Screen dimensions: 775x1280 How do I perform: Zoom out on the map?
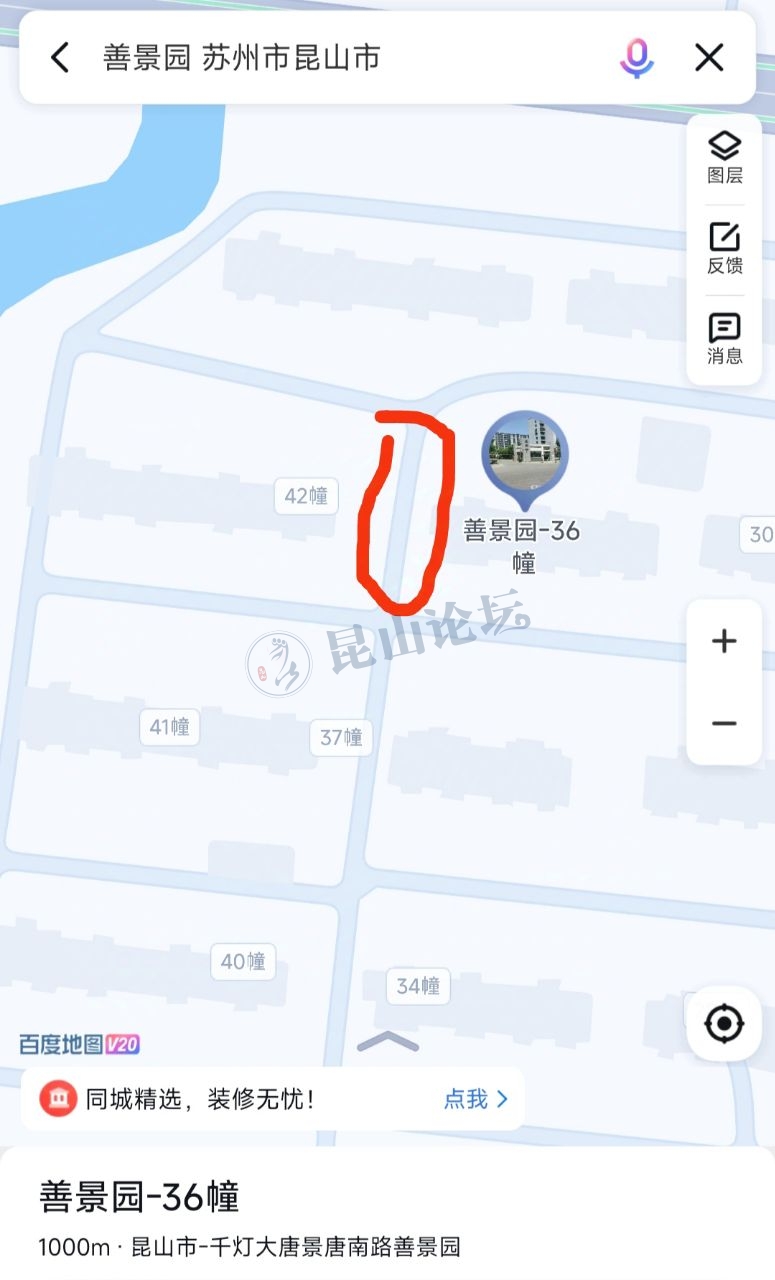coord(724,724)
